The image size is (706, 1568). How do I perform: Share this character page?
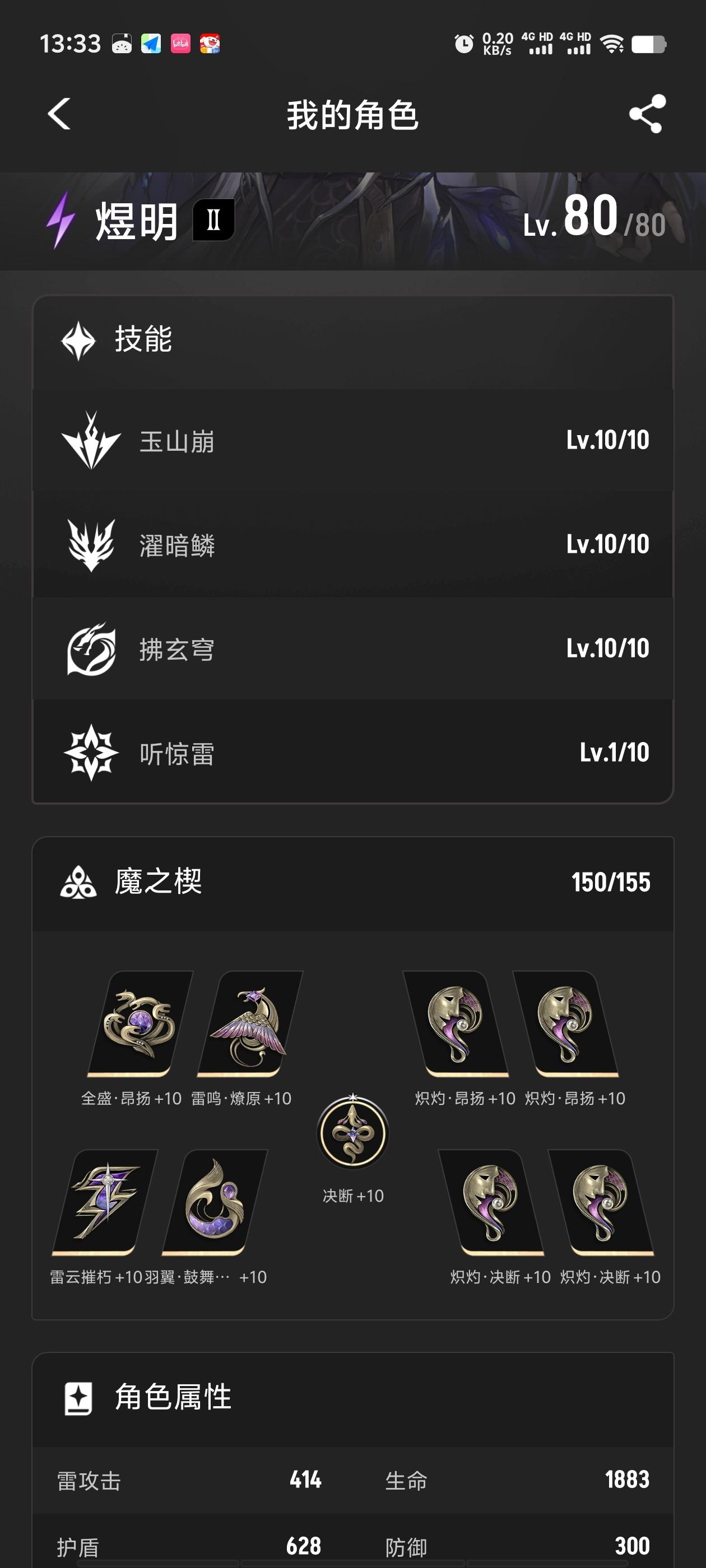point(647,114)
